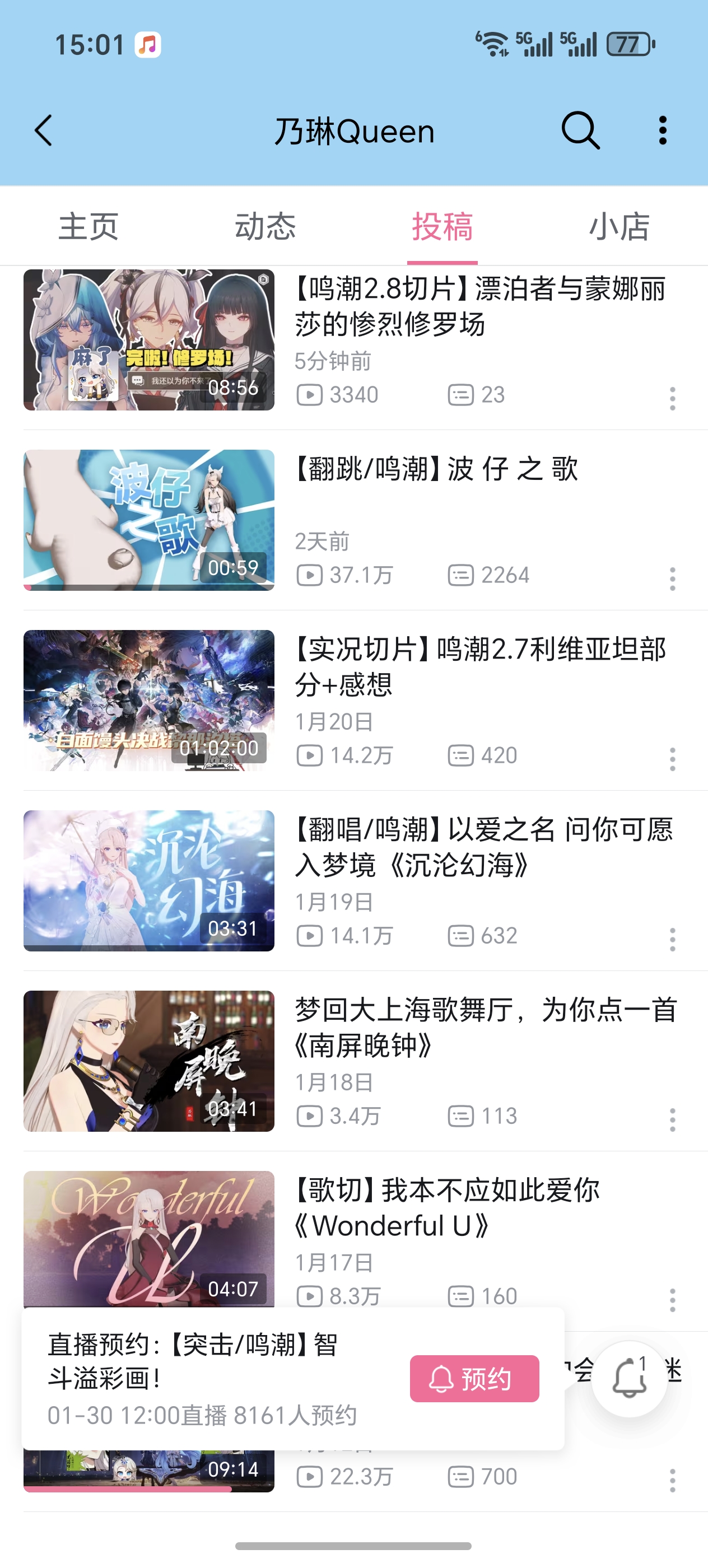
Task: Open more options for 沉沦幻海 video
Action: tap(672, 939)
